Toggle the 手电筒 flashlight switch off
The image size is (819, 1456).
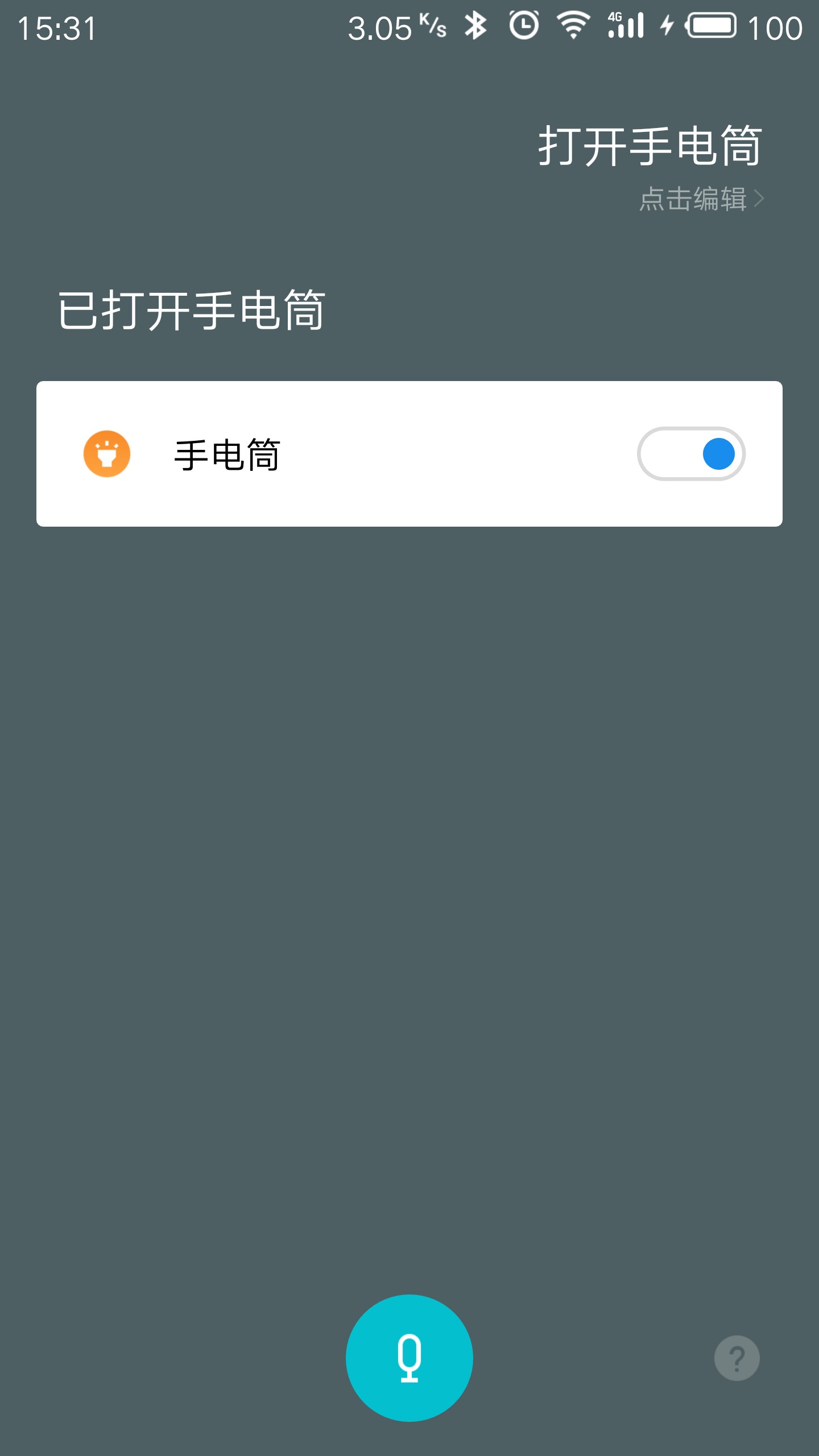click(x=691, y=454)
